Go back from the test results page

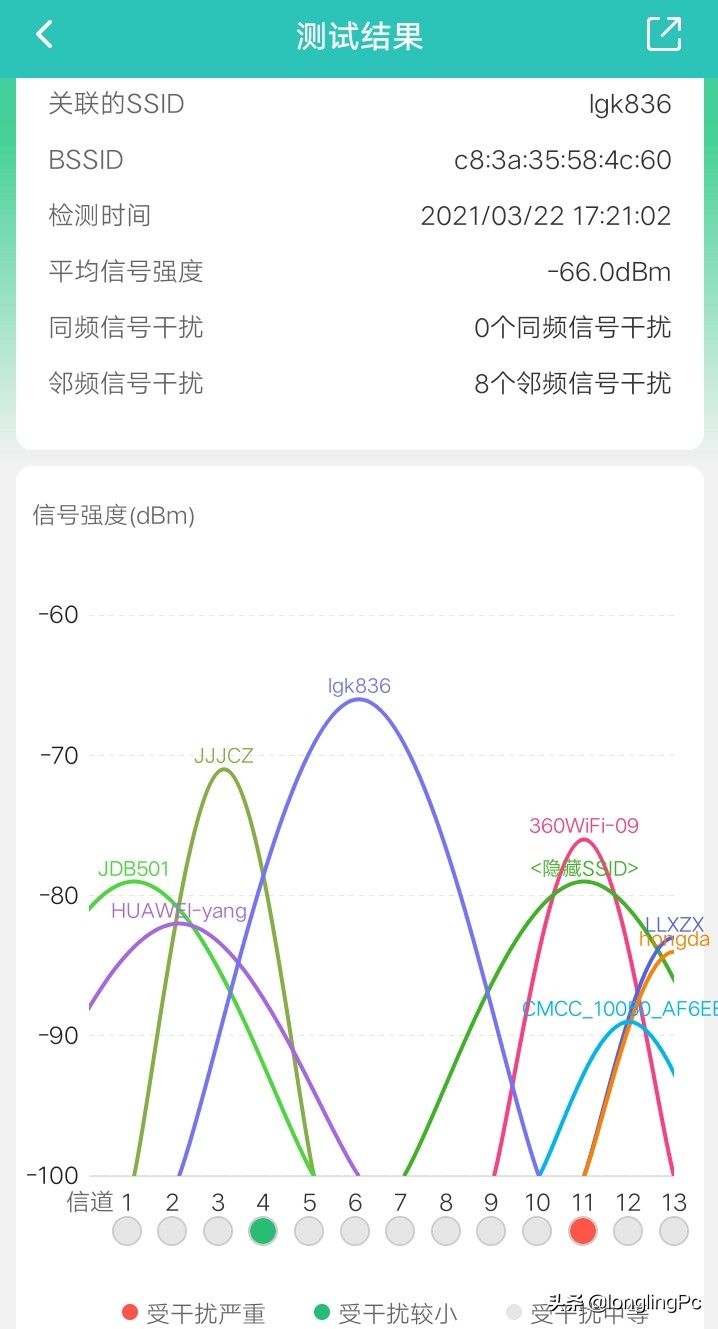click(44, 35)
